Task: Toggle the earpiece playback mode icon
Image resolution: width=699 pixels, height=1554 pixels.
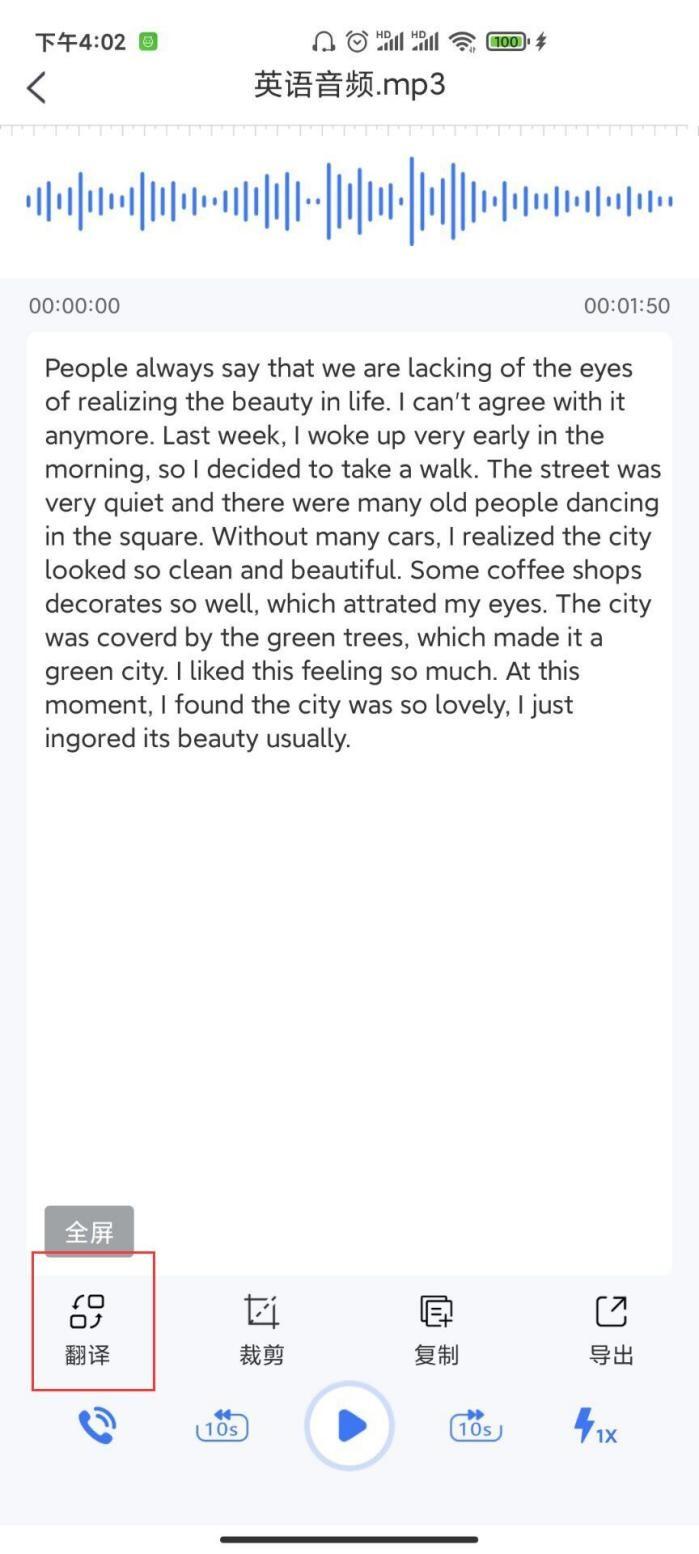Action: pos(97,1426)
